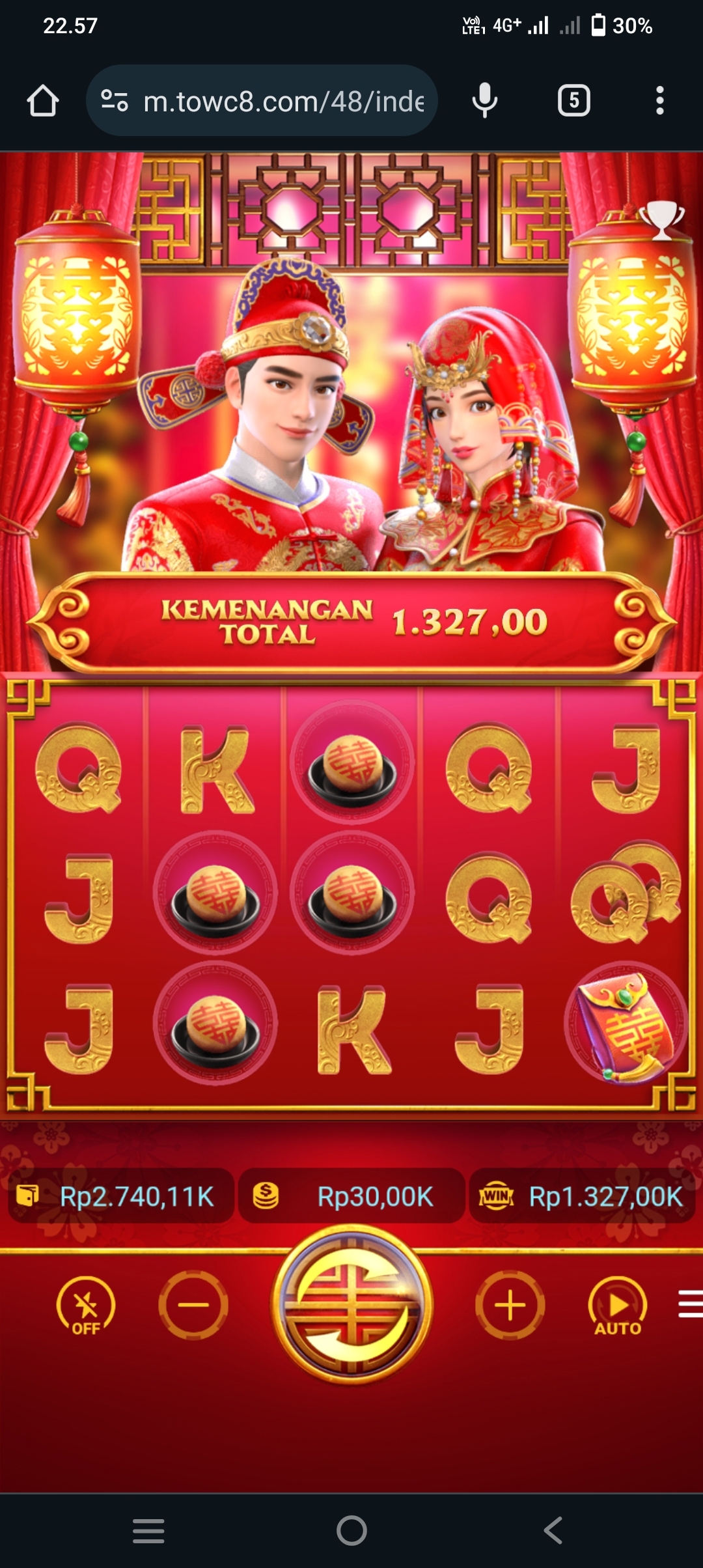Screen dimensions: 703x1568
Task: Open the wallet balance Rp2.740,11K
Action: pyautogui.click(x=121, y=1196)
